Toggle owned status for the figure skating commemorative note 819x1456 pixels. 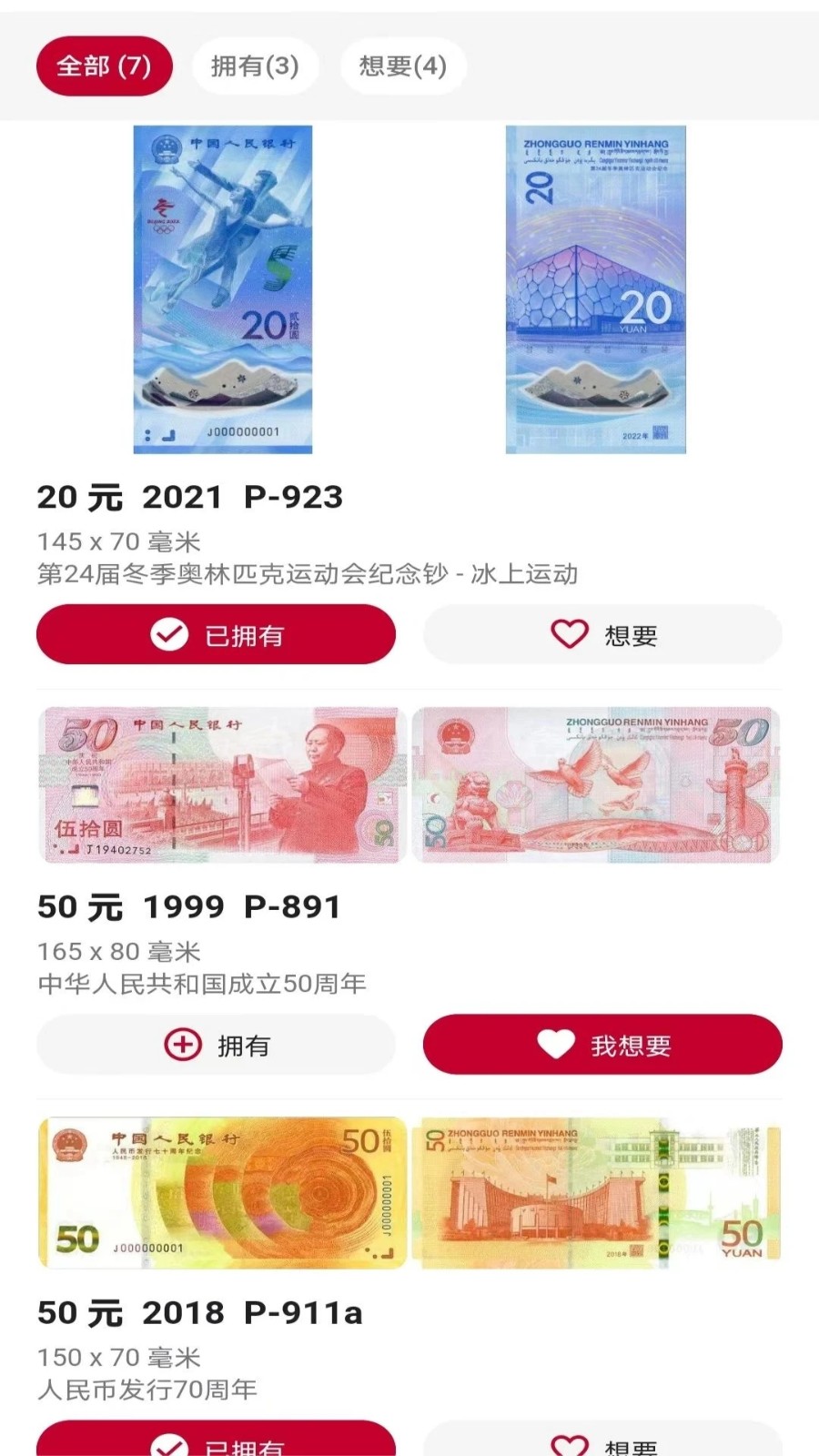[x=215, y=635]
